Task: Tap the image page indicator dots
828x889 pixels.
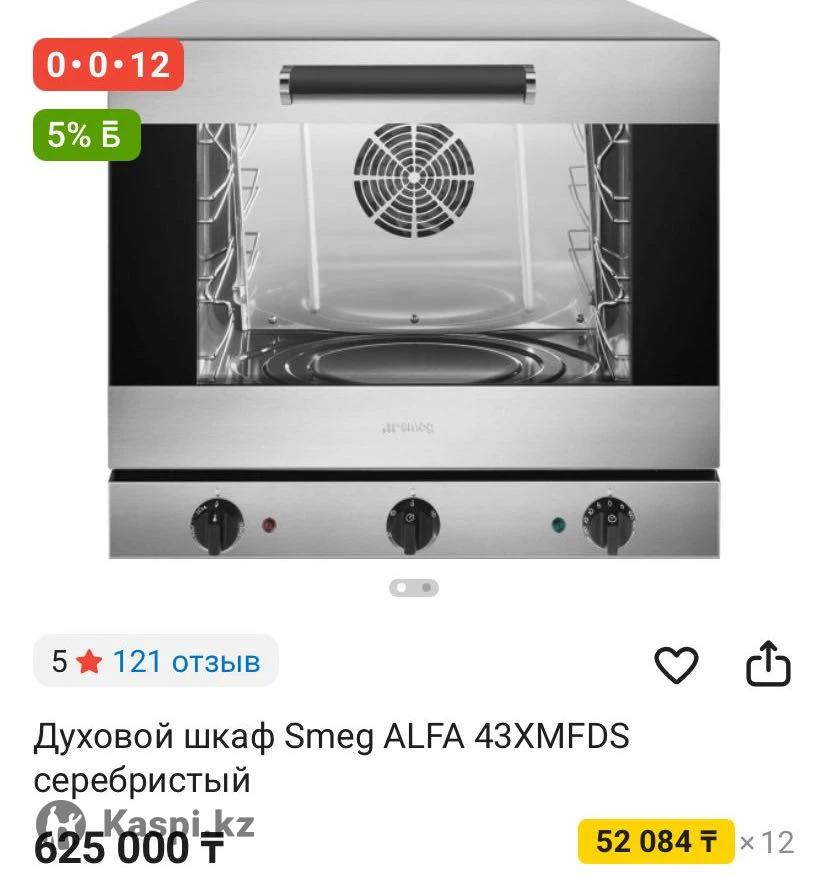Action: point(413,588)
